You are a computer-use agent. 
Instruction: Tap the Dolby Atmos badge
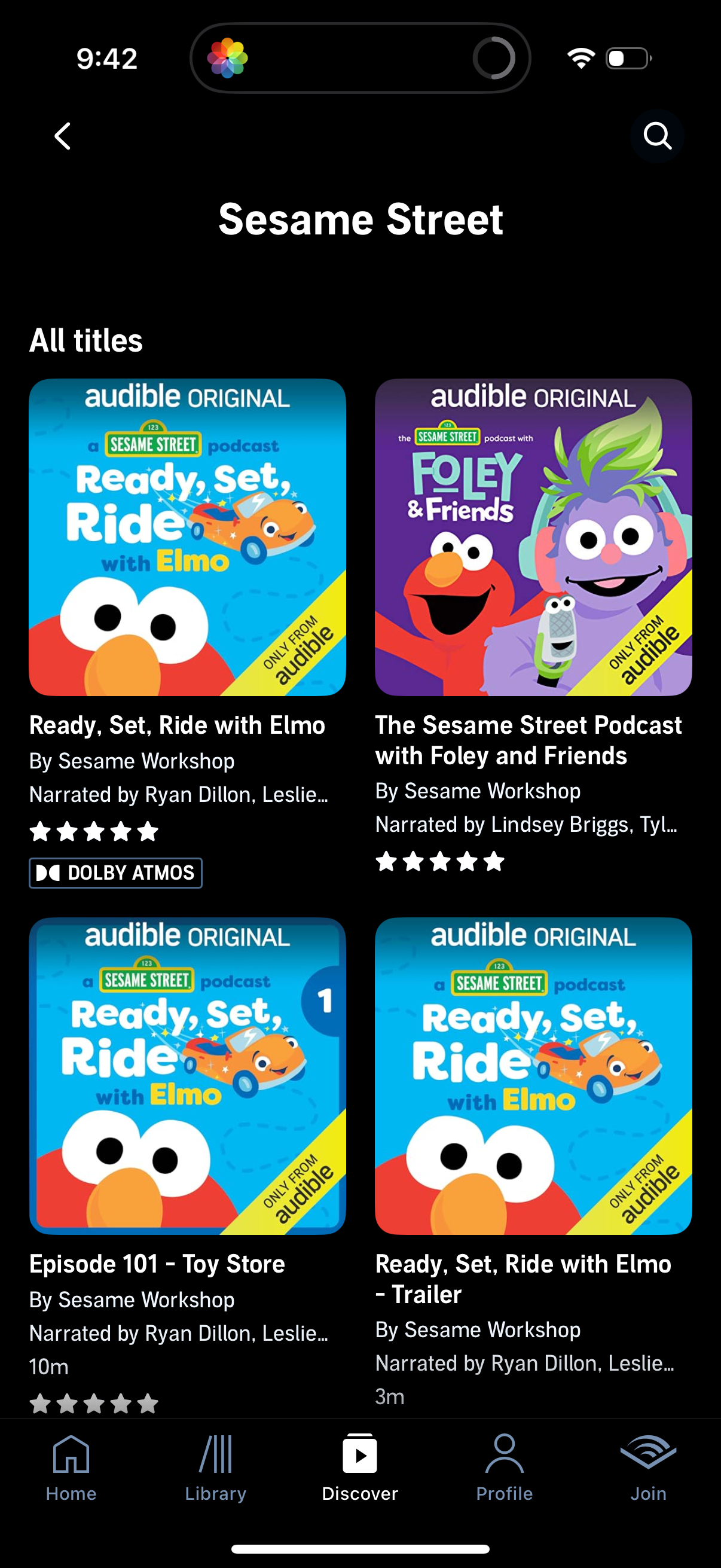click(x=115, y=873)
